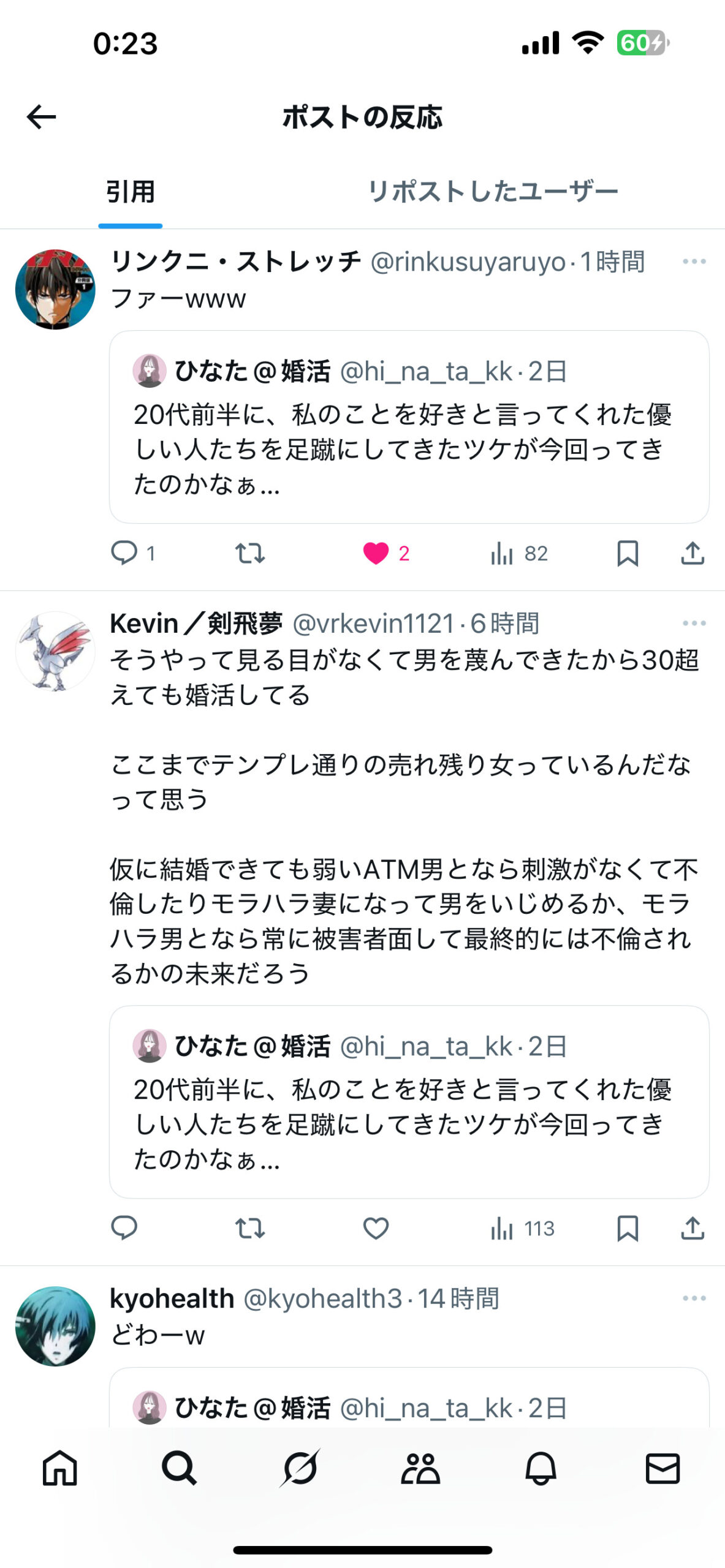This screenshot has height=1568, width=725.
Task: Open the Search tab
Action: point(179,1468)
